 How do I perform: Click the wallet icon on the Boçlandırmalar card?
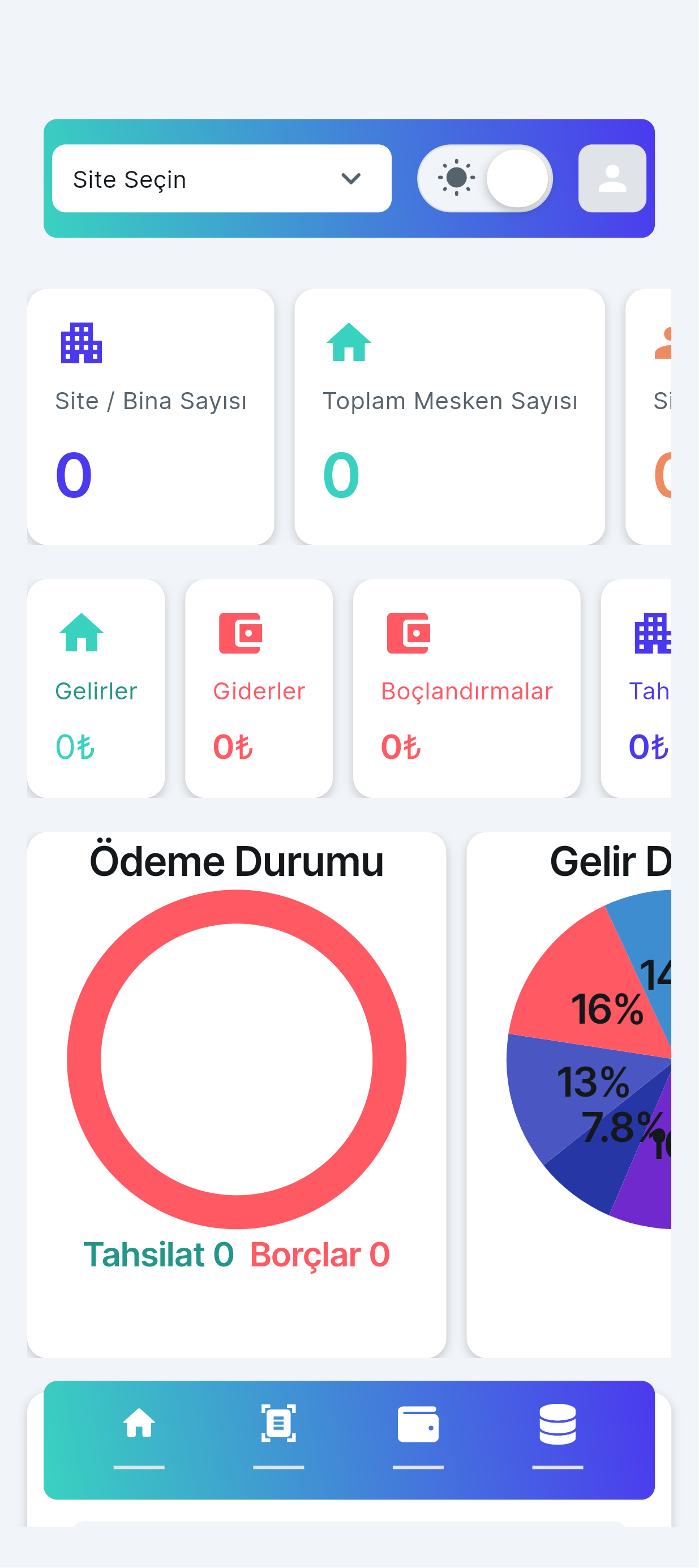[409, 632]
